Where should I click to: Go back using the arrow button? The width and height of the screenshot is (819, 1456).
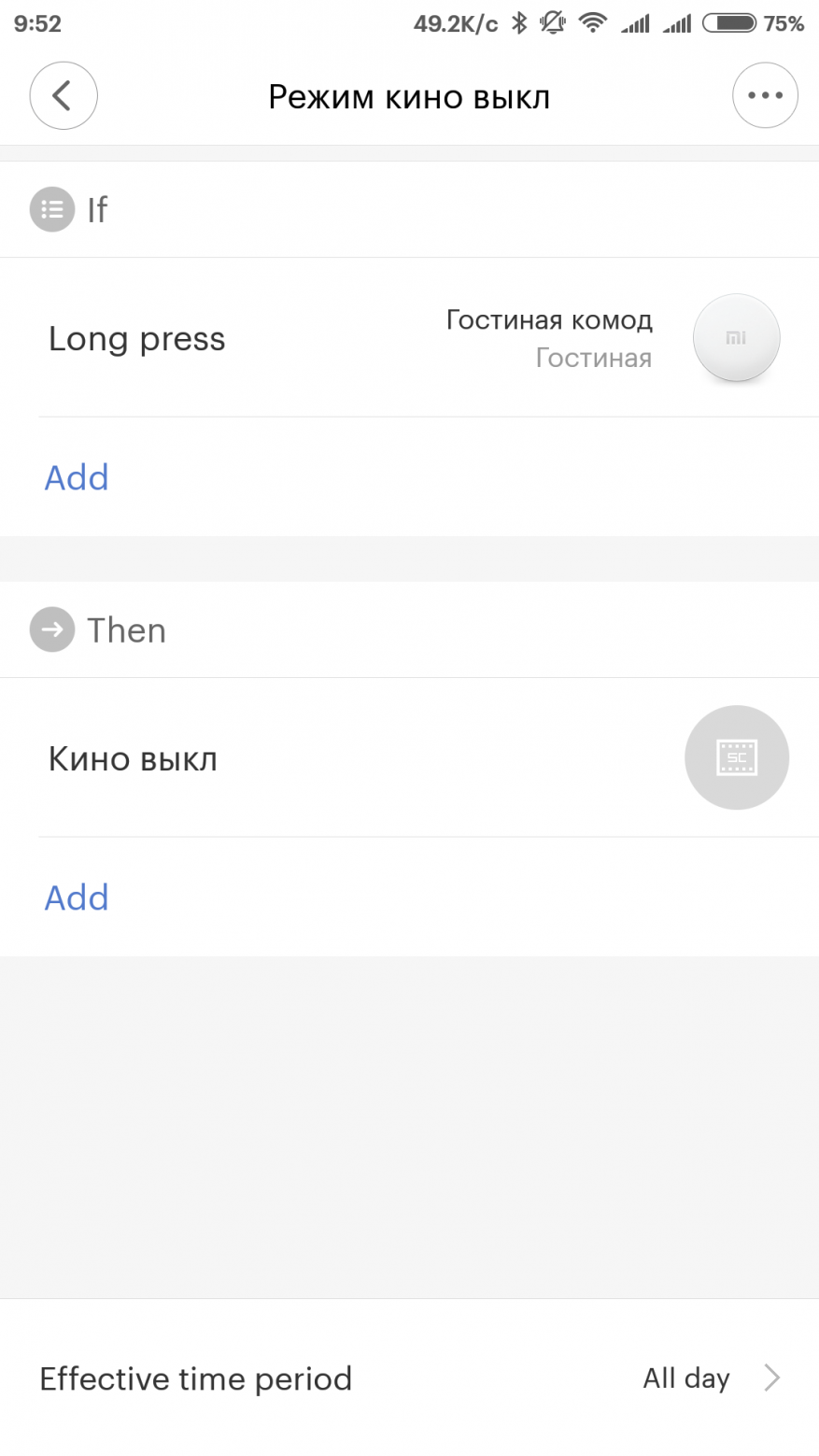pyautogui.click(x=64, y=95)
